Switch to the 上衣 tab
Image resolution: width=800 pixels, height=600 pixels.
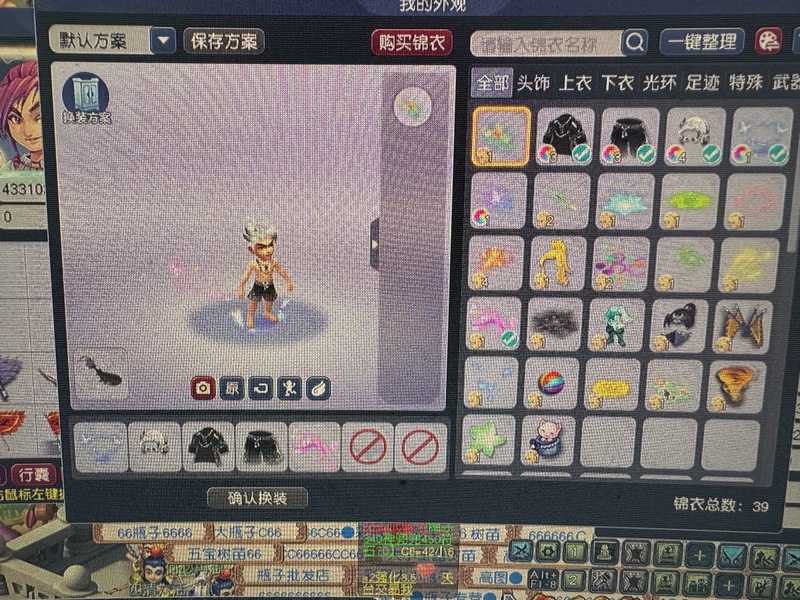point(575,83)
